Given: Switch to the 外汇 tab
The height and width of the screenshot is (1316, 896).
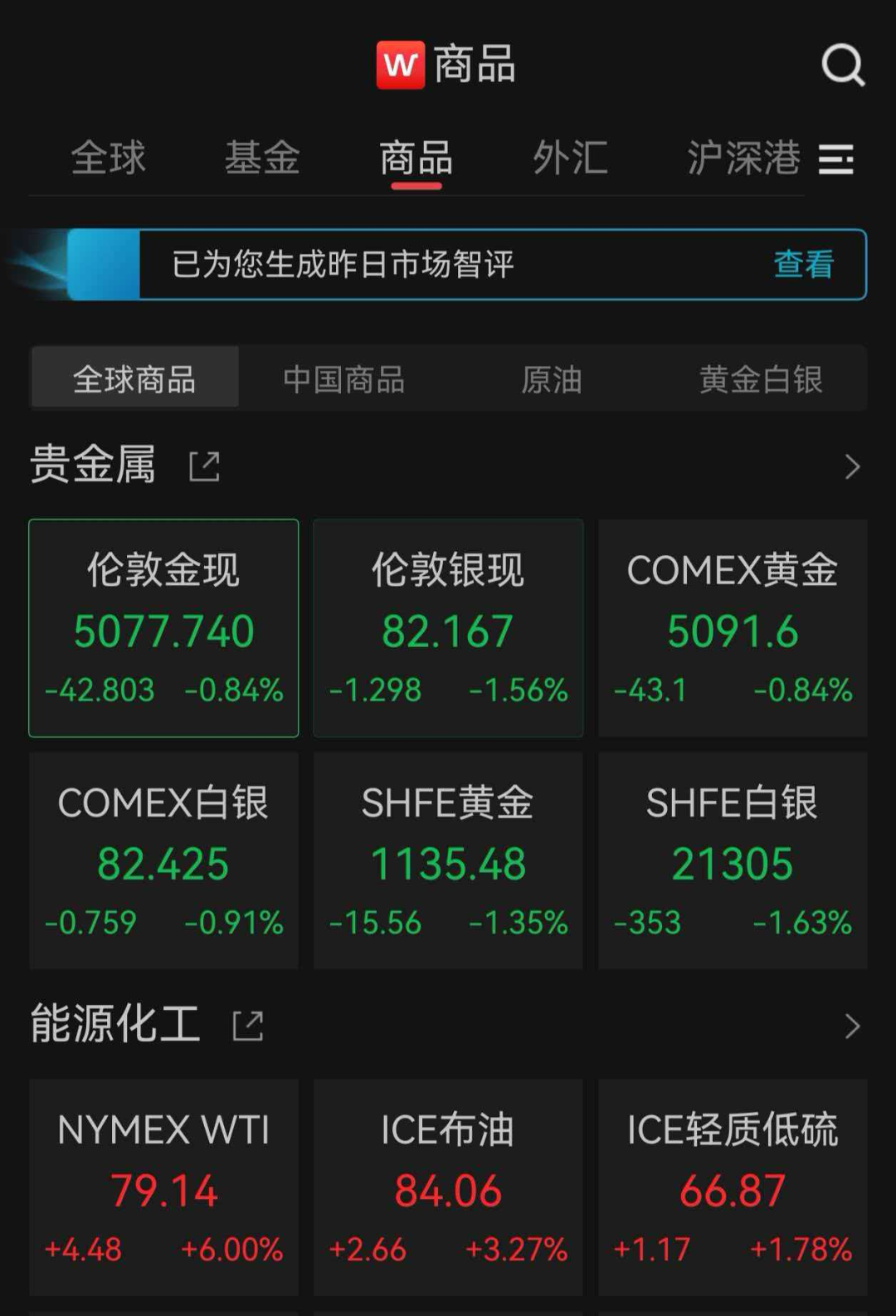Looking at the screenshot, I should (x=570, y=158).
